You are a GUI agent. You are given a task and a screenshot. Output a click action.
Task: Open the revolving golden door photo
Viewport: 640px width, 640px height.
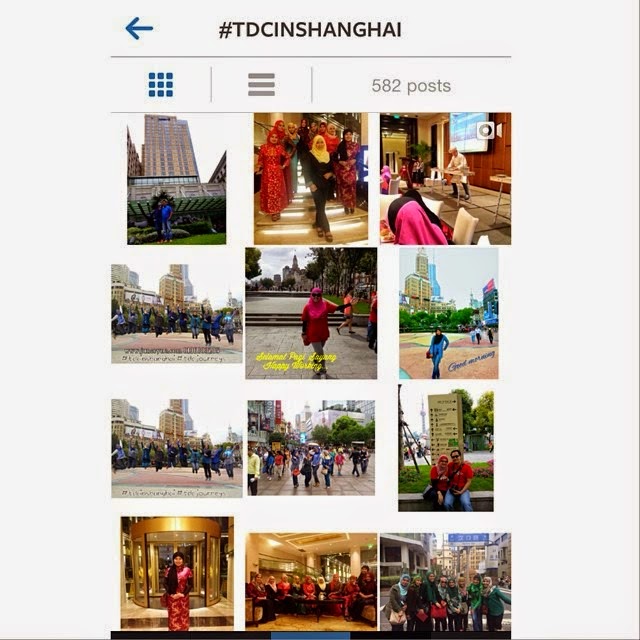pyautogui.click(x=176, y=573)
